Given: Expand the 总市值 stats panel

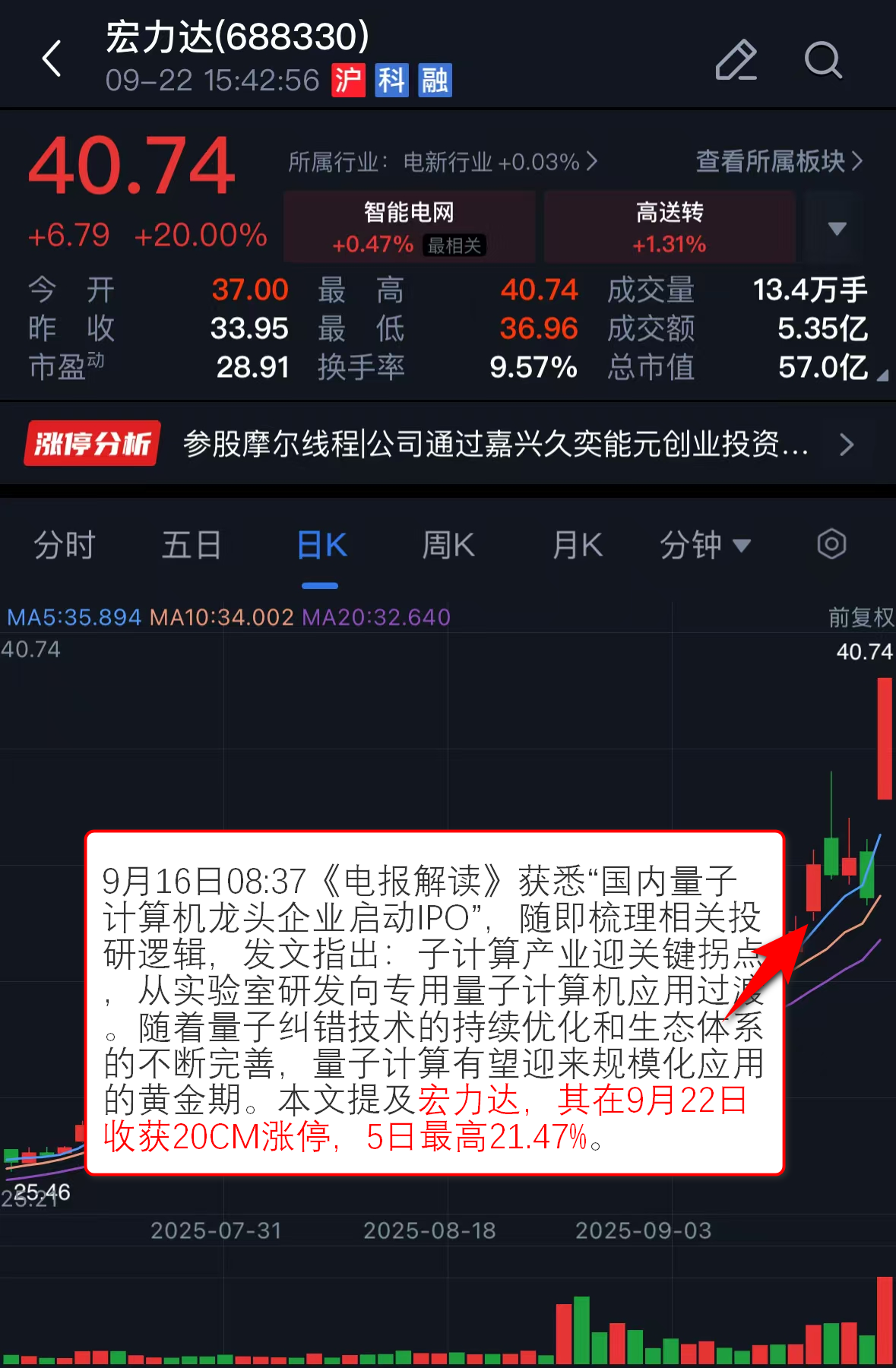Looking at the screenshot, I should click(882, 375).
